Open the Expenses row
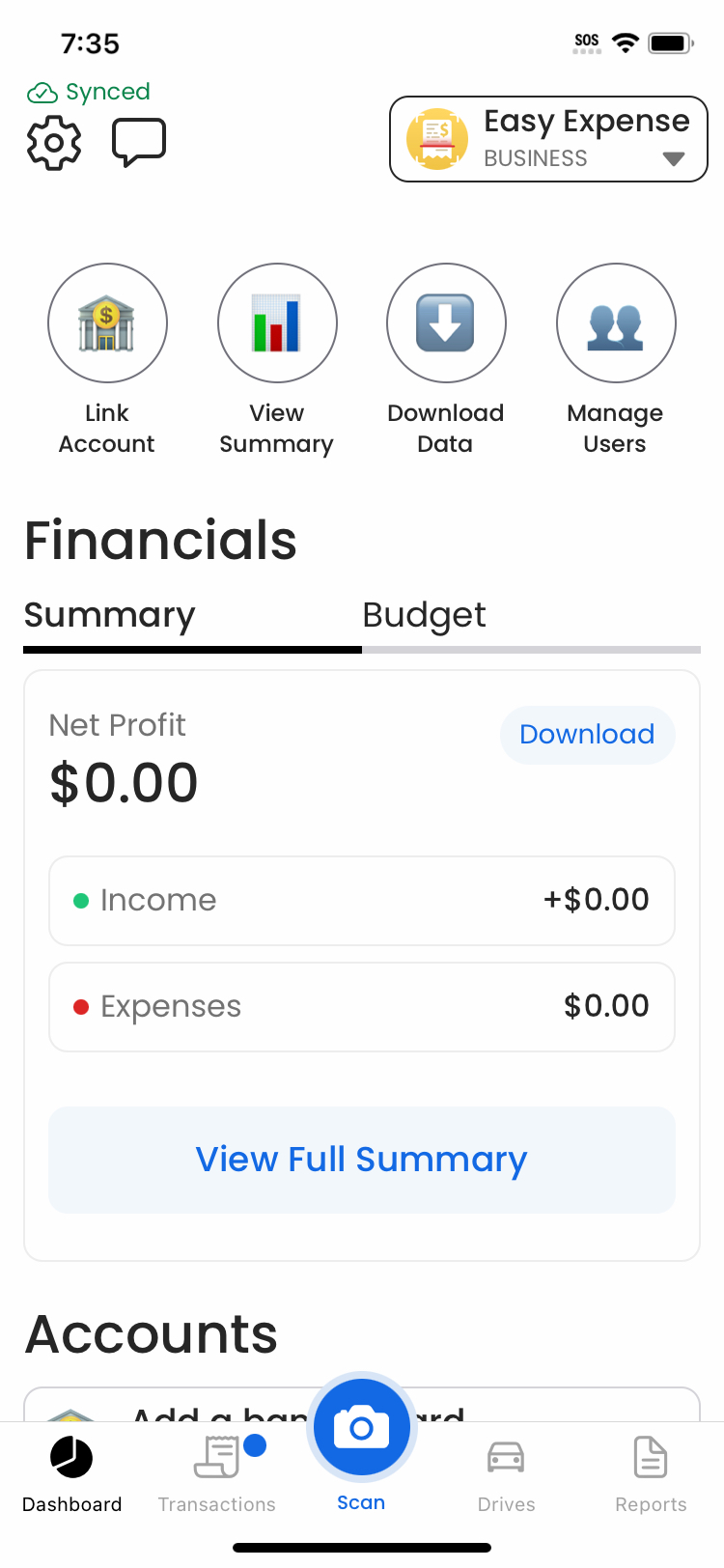The width and height of the screenshot is (724, 1568). point(361,1007)
